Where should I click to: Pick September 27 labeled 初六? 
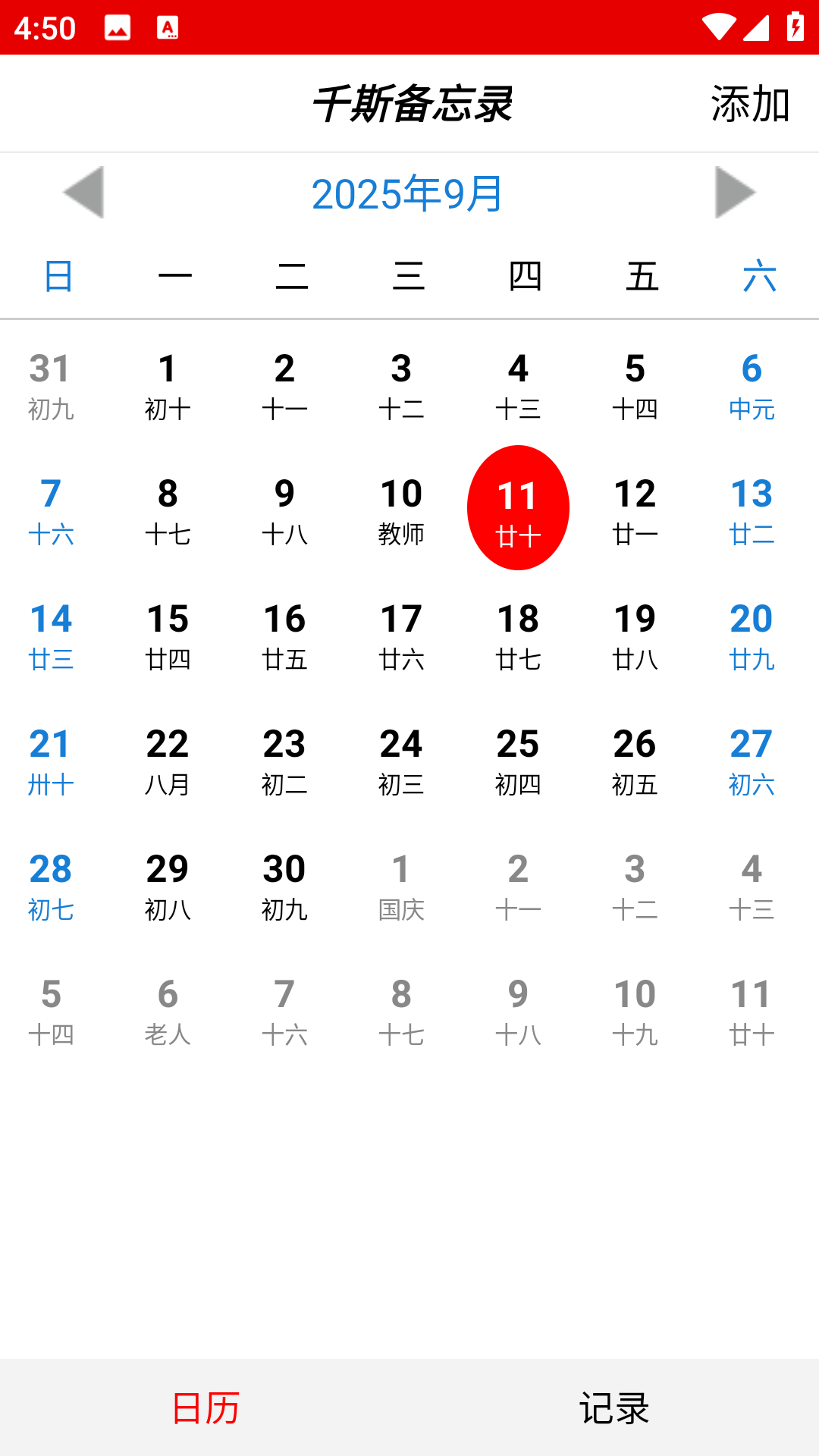click(752, 761)
